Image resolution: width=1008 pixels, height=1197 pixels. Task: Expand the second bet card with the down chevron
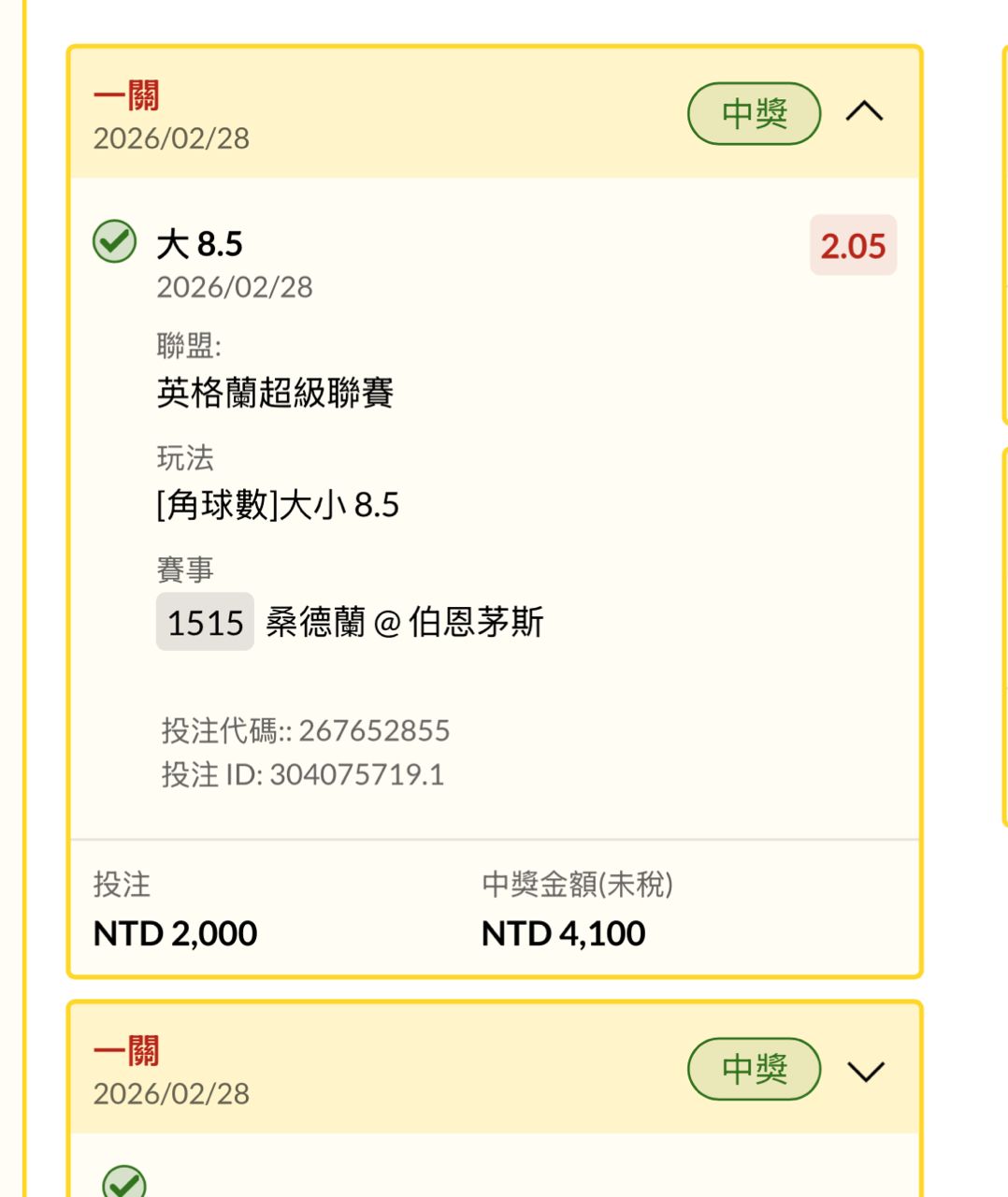point(865,1071)
